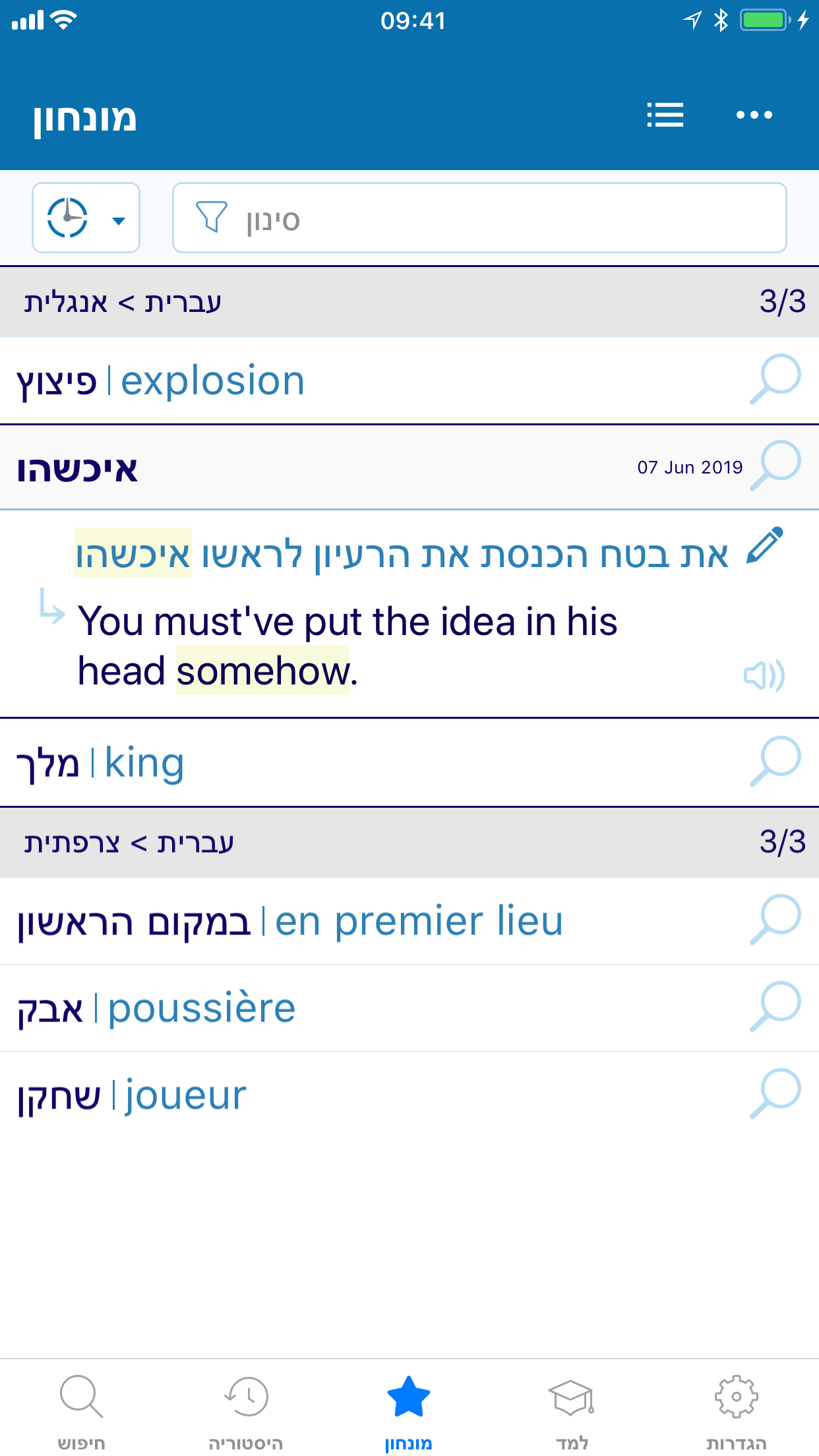Edit the saved example sentence with pencil
The width and height of the screenshot is (819, 1456).
(x=764, y=546)
